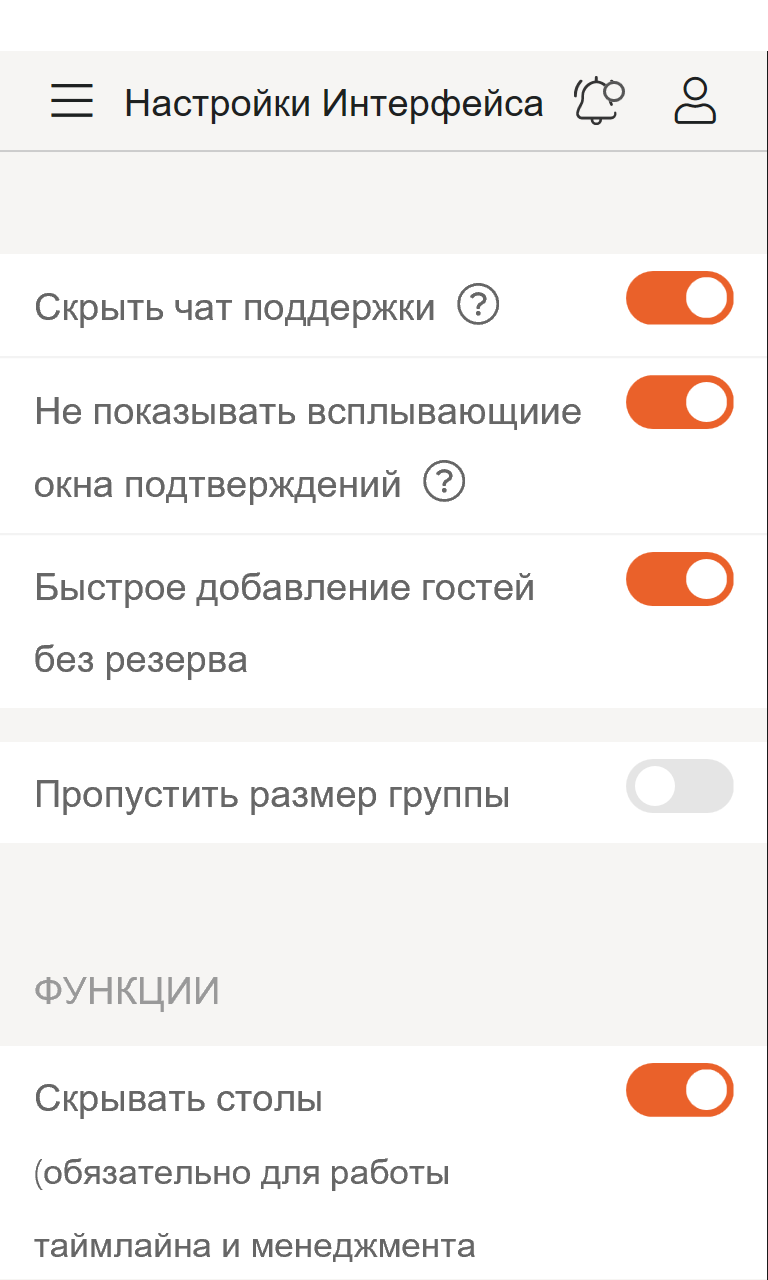Viewport: 768px width, 1280px height.
Task: Open the user profile icon
Action: point(695,101)
